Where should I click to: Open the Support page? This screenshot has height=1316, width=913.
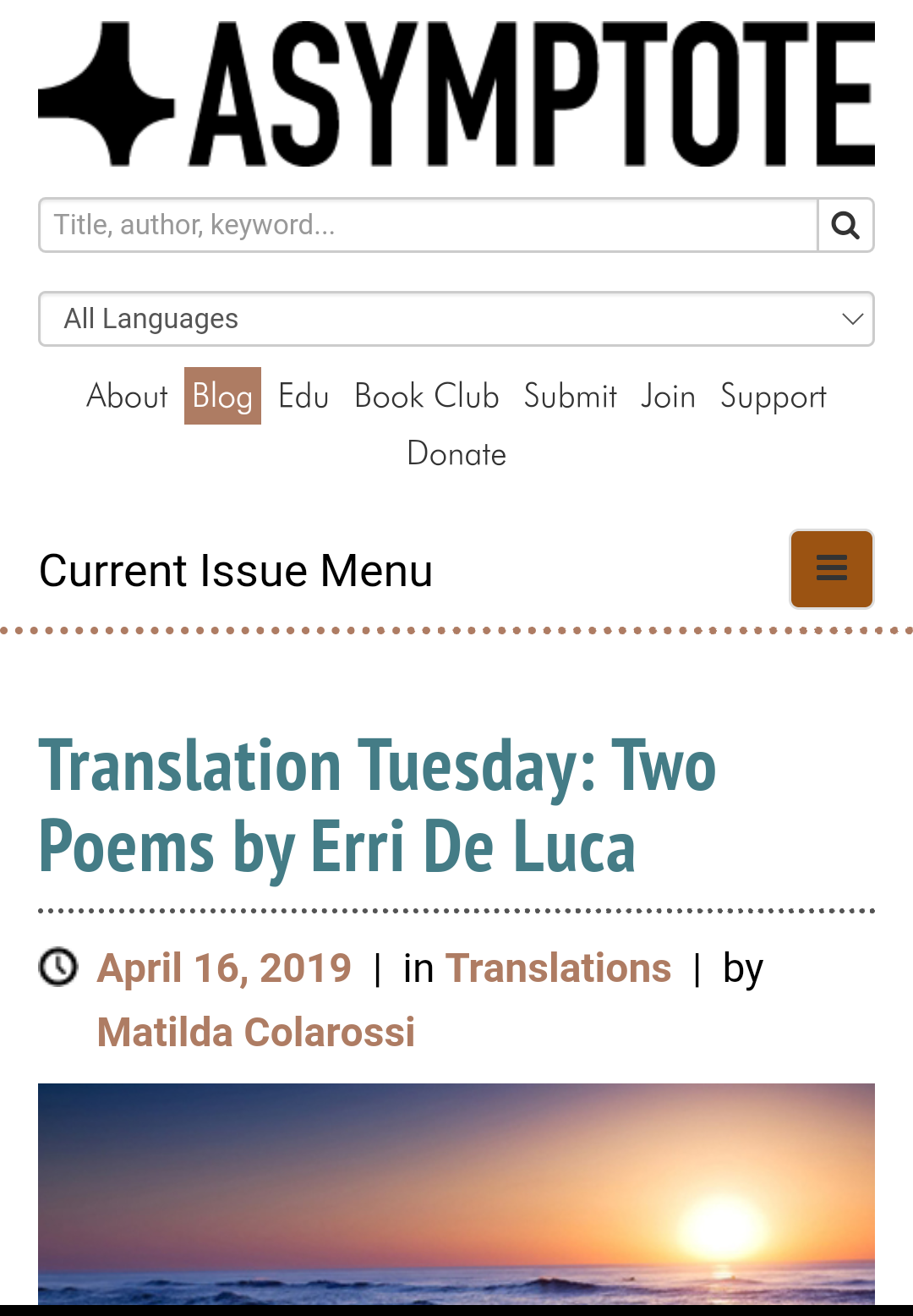pos(773,396)
